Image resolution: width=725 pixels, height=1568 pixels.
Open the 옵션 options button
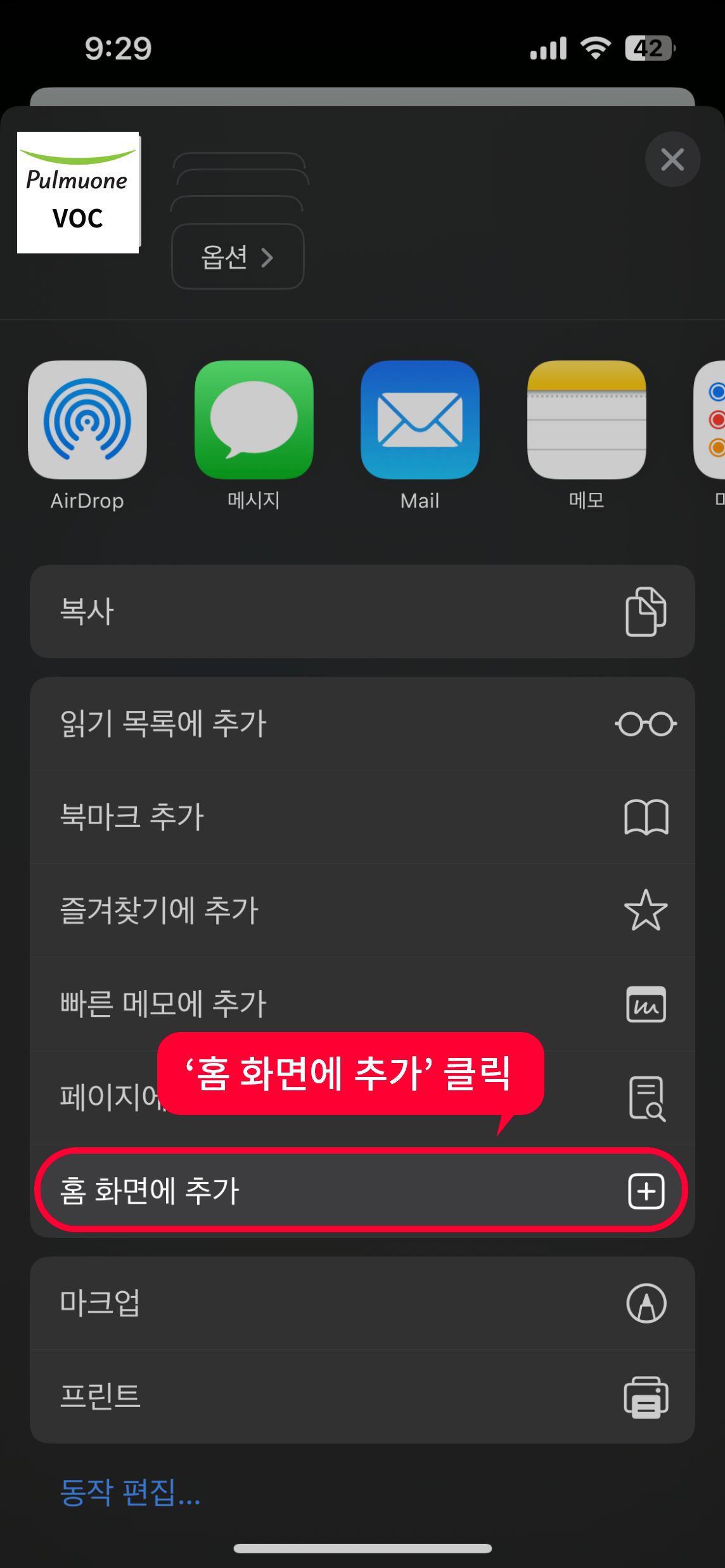click(x=238, y=257)
